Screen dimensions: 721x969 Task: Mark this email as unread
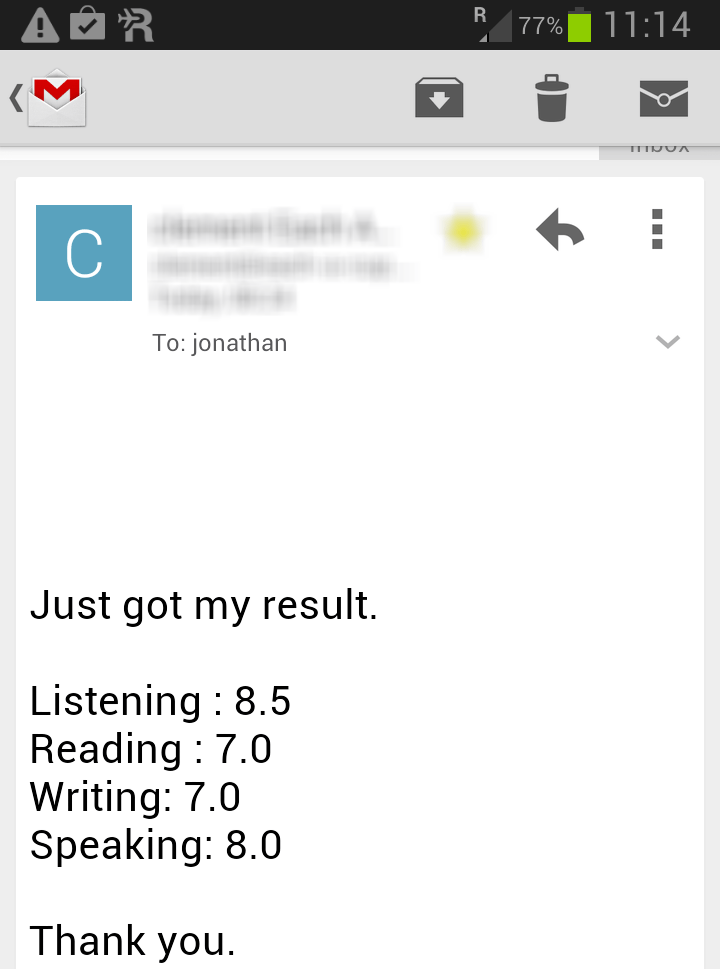[664, 98]
